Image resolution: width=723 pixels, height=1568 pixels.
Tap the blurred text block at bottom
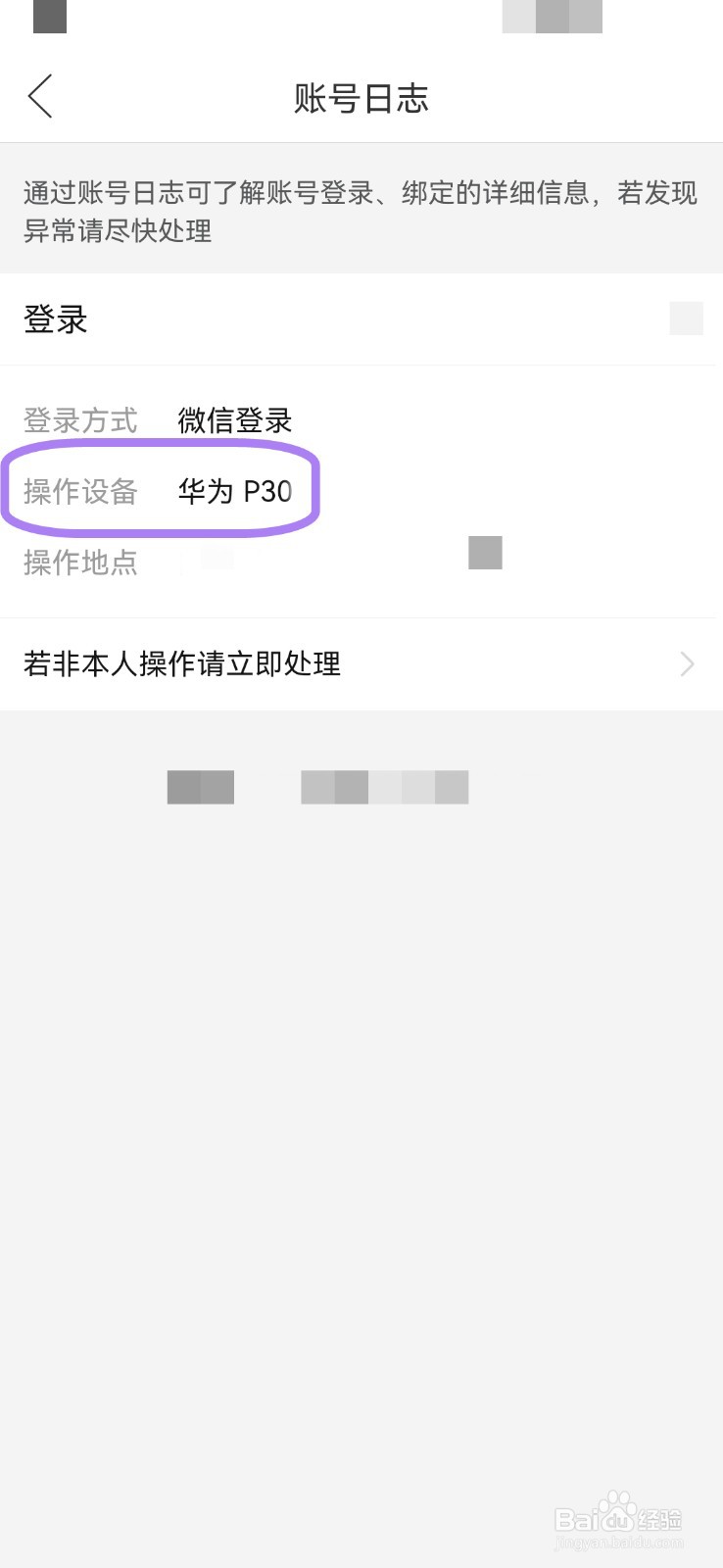point(318,787)
